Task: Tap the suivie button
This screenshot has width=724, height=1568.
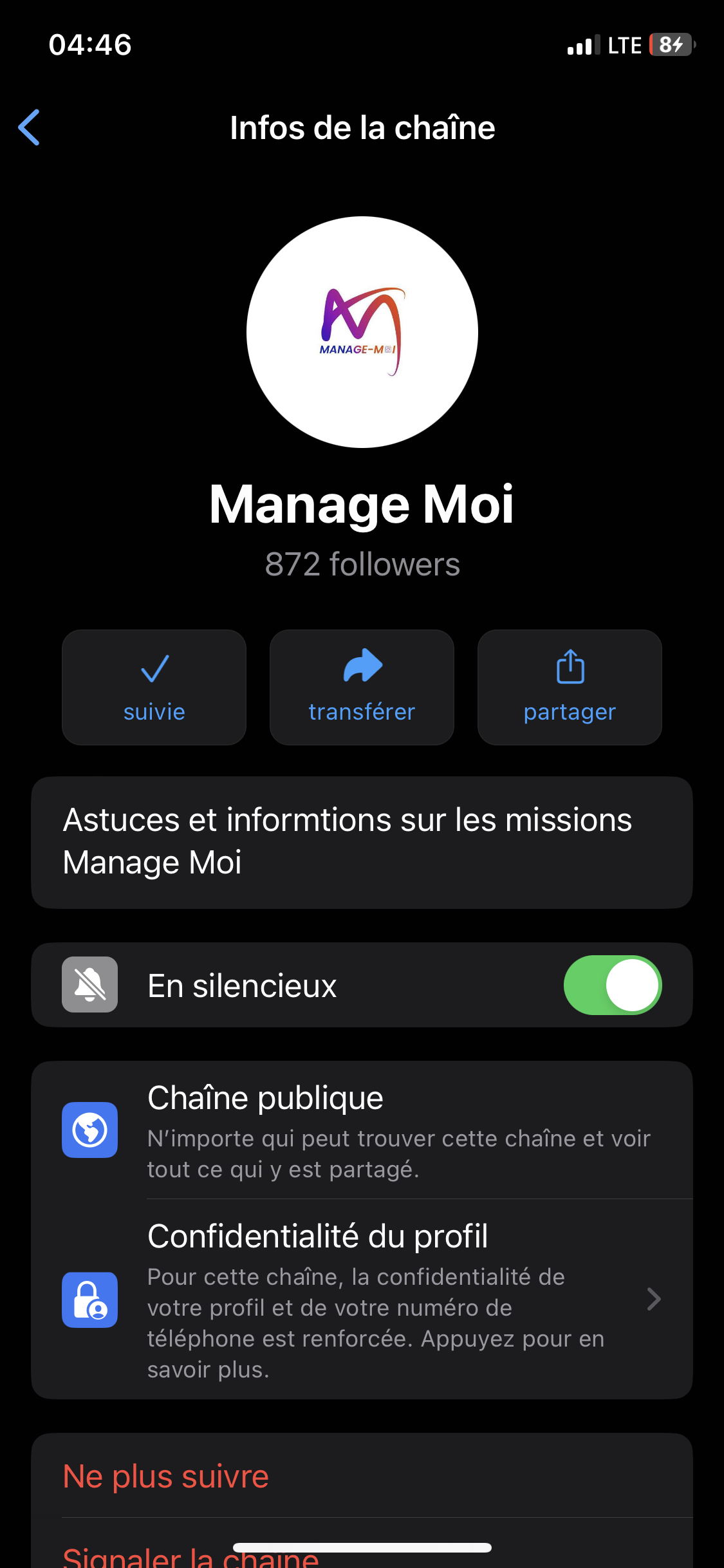Action: point(154,687)
